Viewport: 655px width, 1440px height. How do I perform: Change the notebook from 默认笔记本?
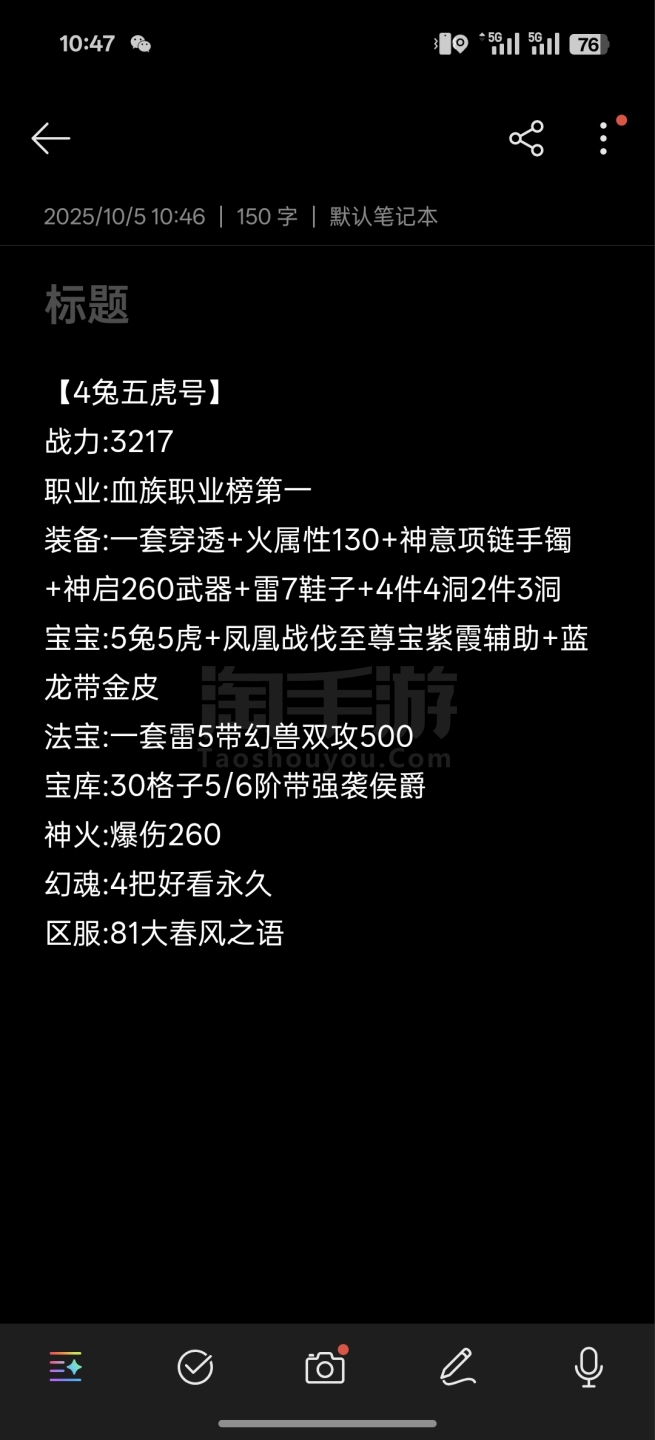tap(384, 217)
